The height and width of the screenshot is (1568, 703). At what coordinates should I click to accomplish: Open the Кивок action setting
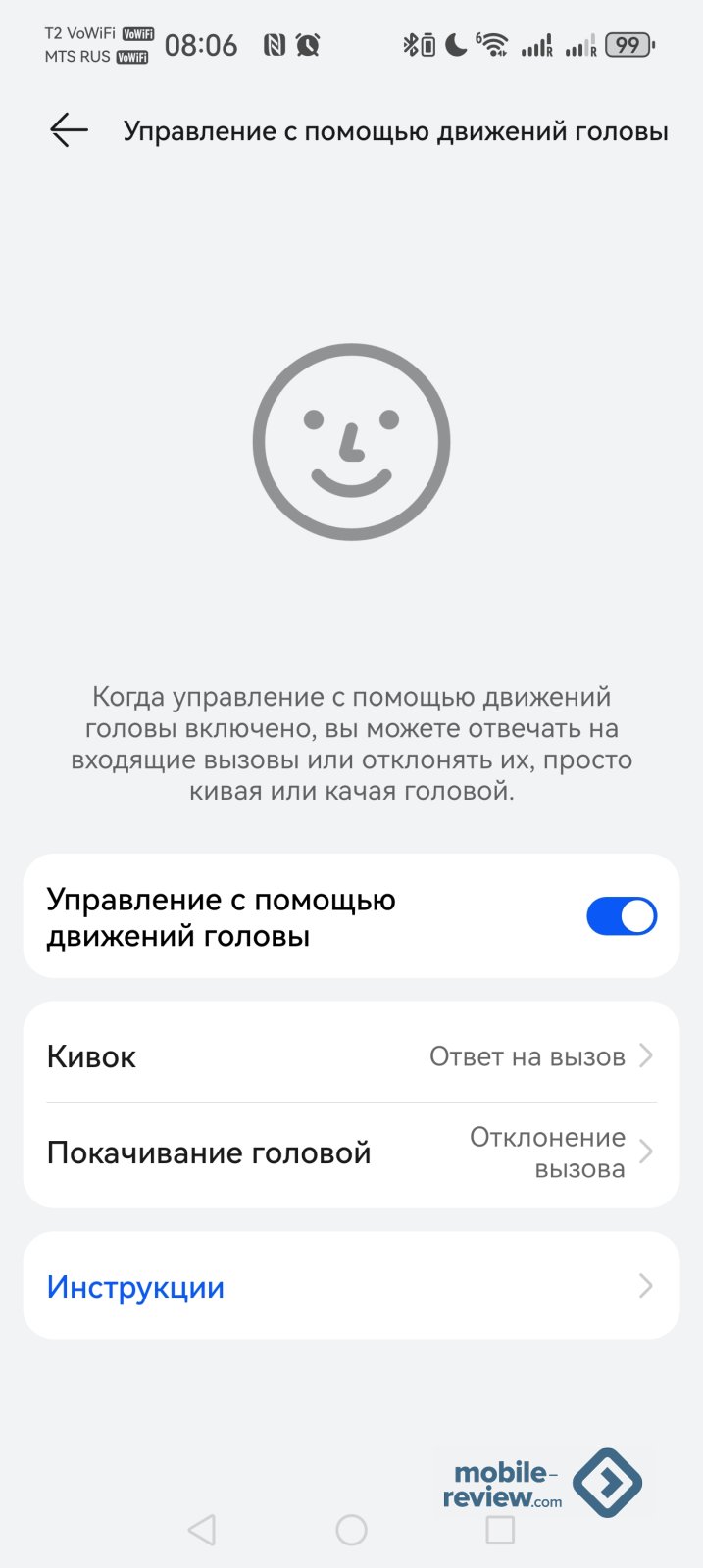[351, 1056]
